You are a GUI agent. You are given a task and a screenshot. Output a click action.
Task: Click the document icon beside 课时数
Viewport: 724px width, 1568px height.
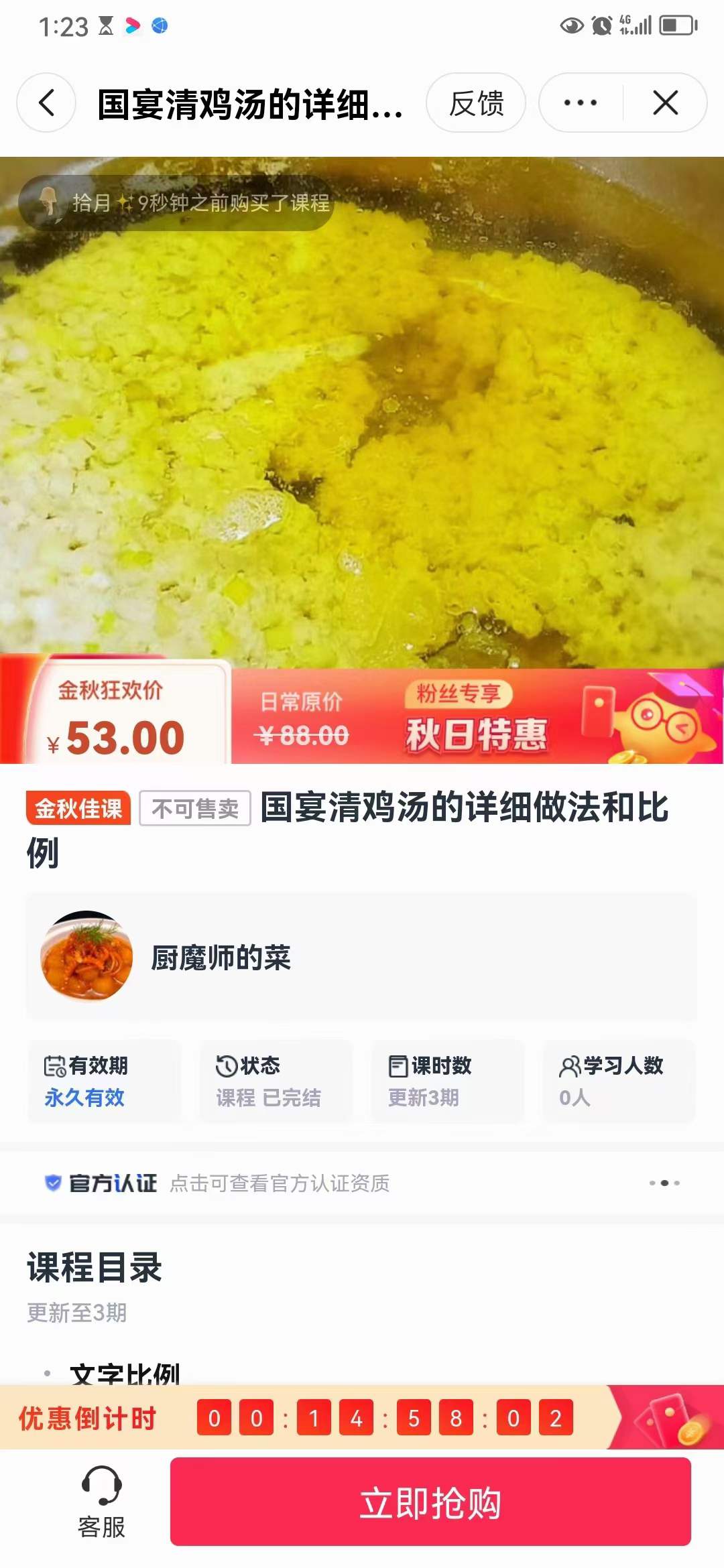click(x=397, y=1065)
